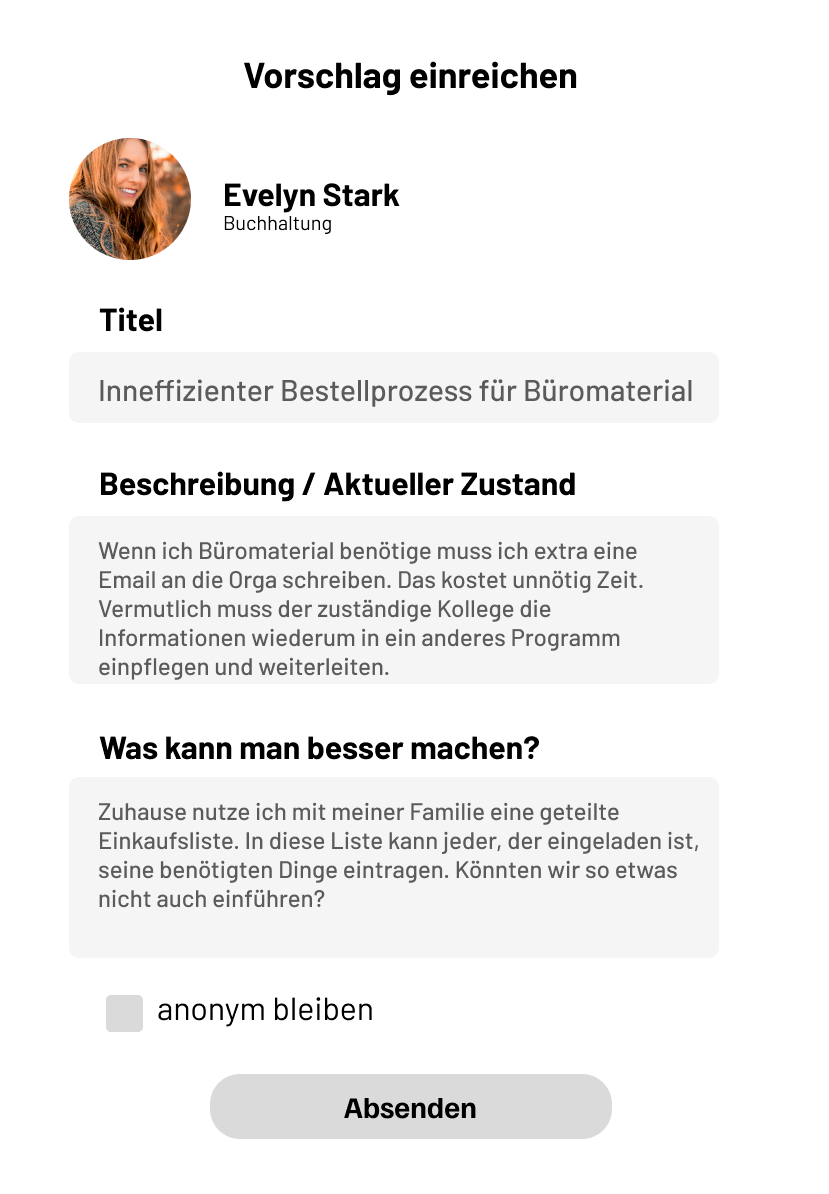Screen dimensions: 829x1194
Task: Submit the suggestion with Absenden
Action: 410,1107
